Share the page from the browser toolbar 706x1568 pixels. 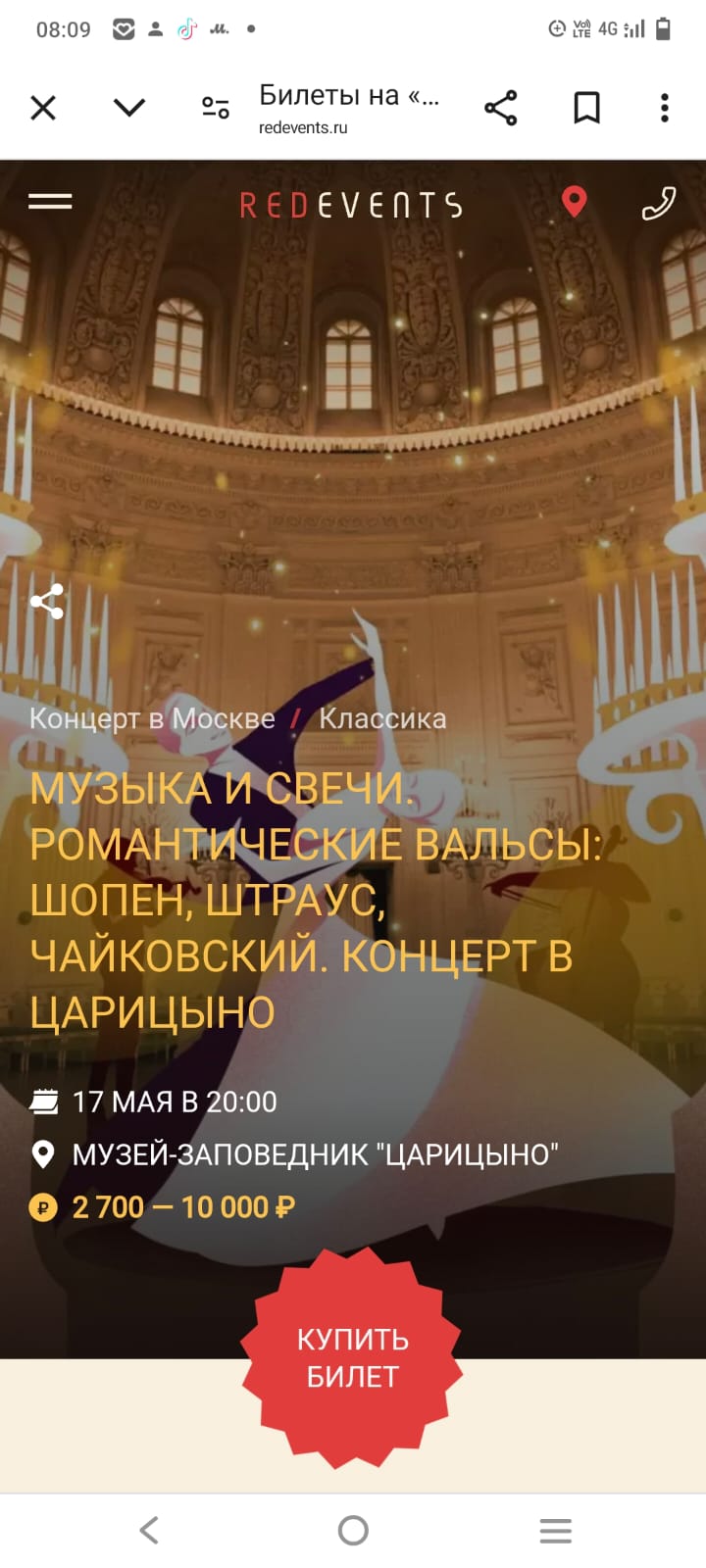click(x=501, y=108)
